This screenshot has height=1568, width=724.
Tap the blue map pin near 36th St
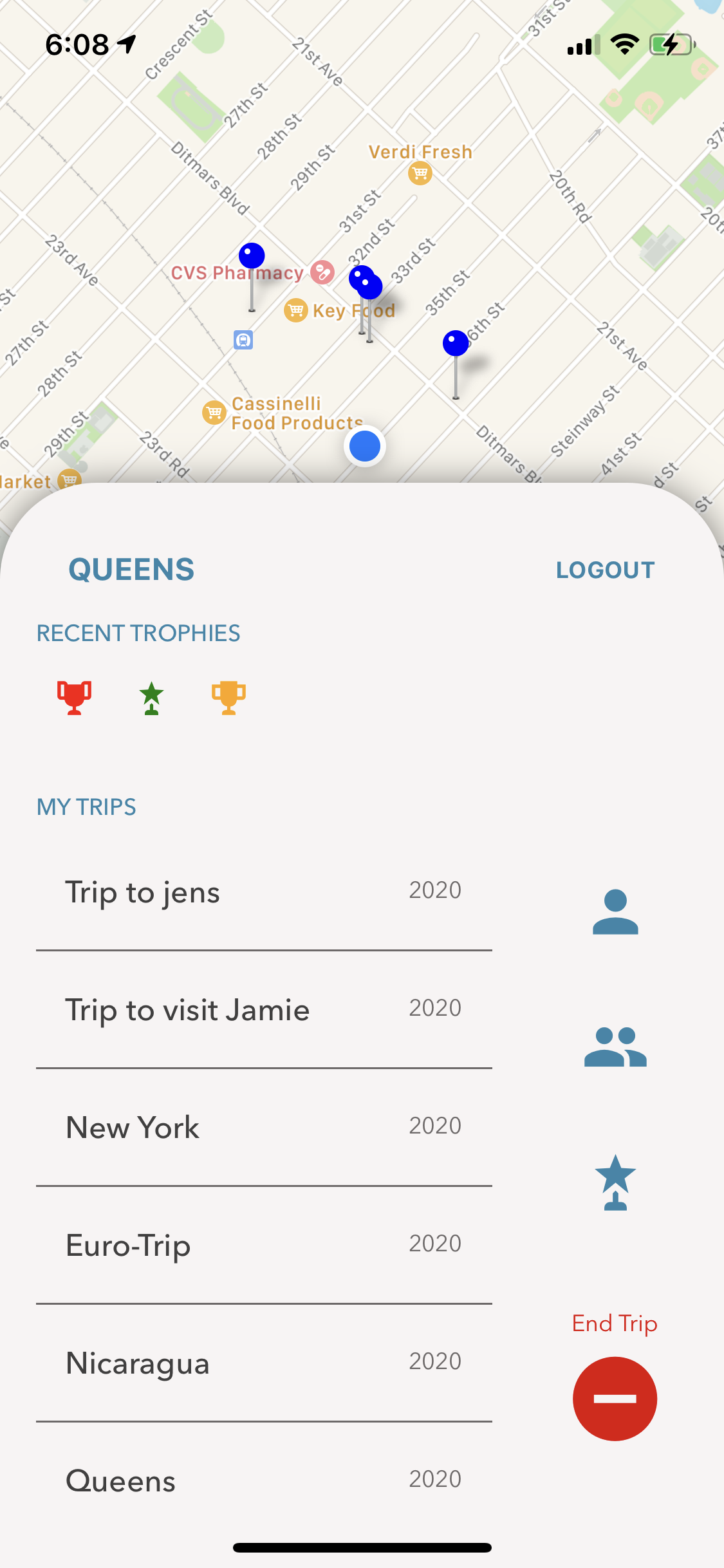pos(456,344)
